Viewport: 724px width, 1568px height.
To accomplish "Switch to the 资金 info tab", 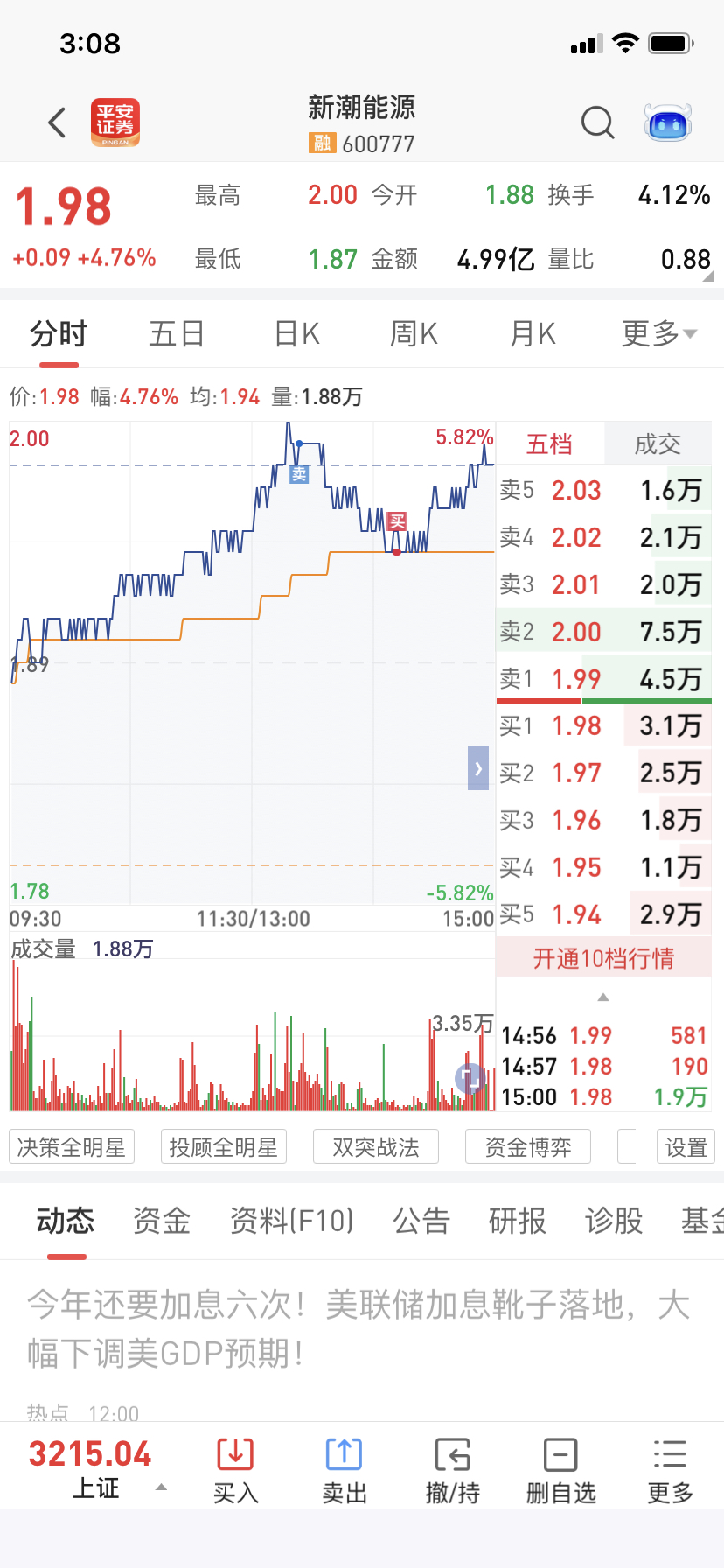I will 162,1221.
